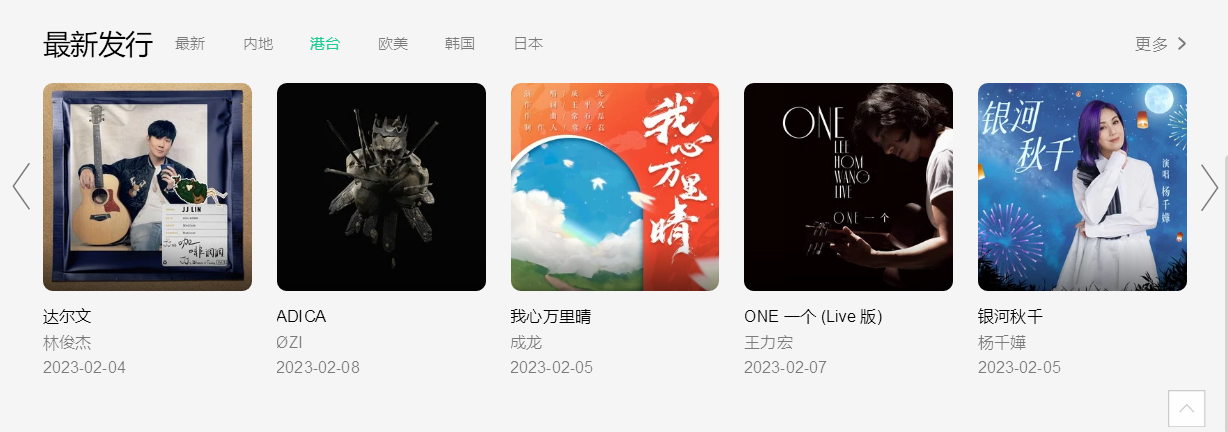View artist 杨千嬅
1228x432 pixels.
pos(1002,342)
